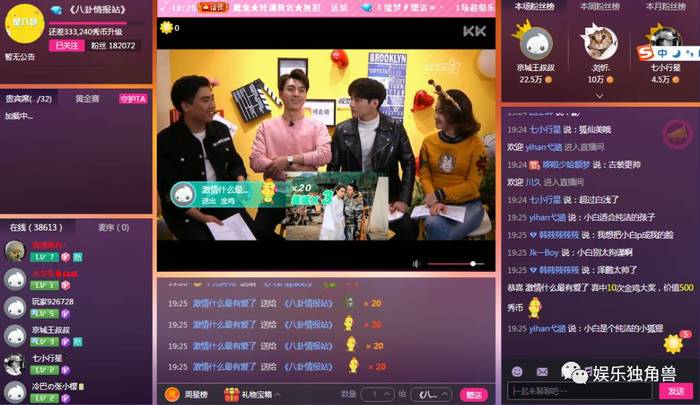The height and width of the screenshot is (405, 700).
Task: Mute the video volume icon
Action: (x=417, y=263)
